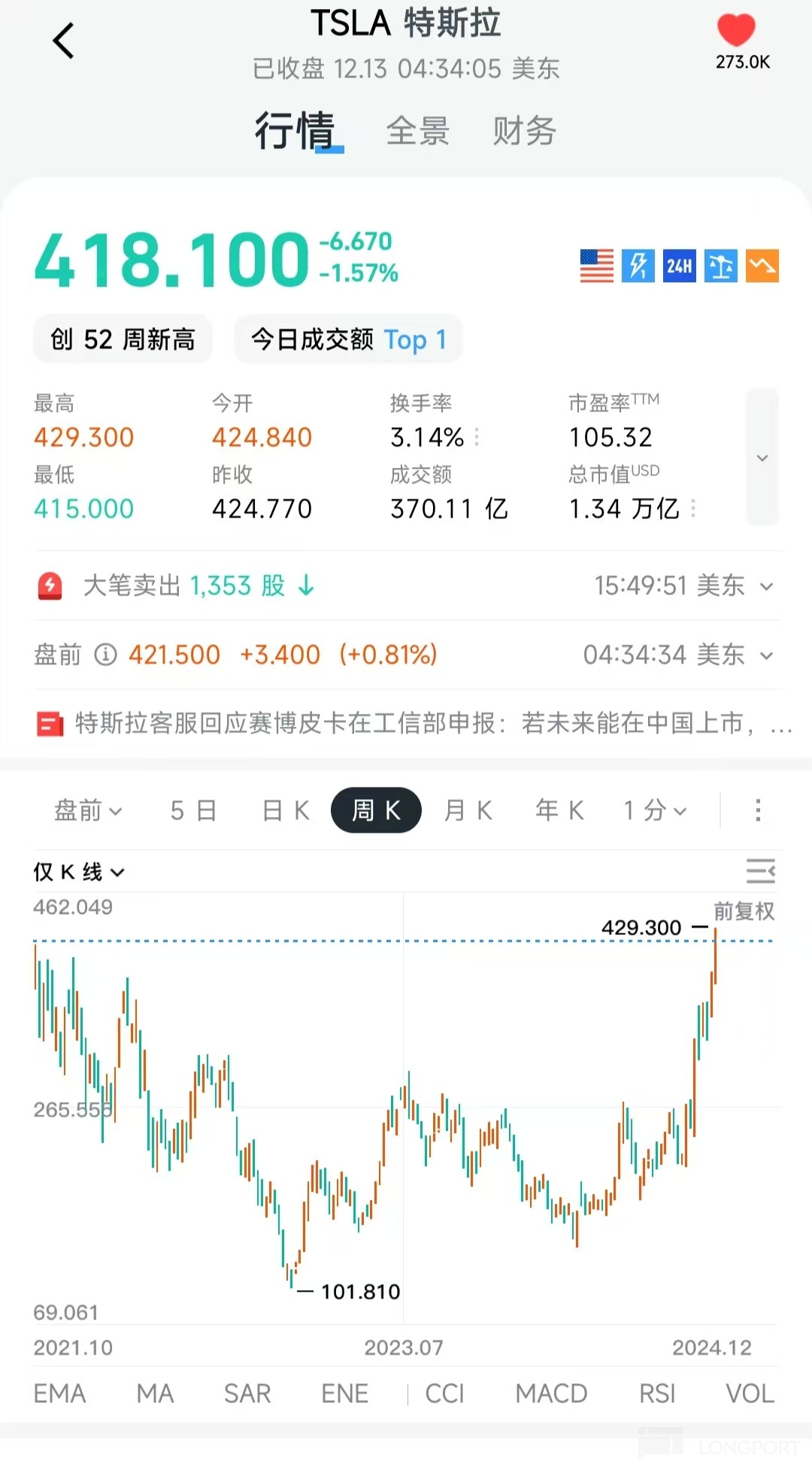Select the RSI indicator
The width and height of the screenshot is (812, 1470).
click(657, 1393)
